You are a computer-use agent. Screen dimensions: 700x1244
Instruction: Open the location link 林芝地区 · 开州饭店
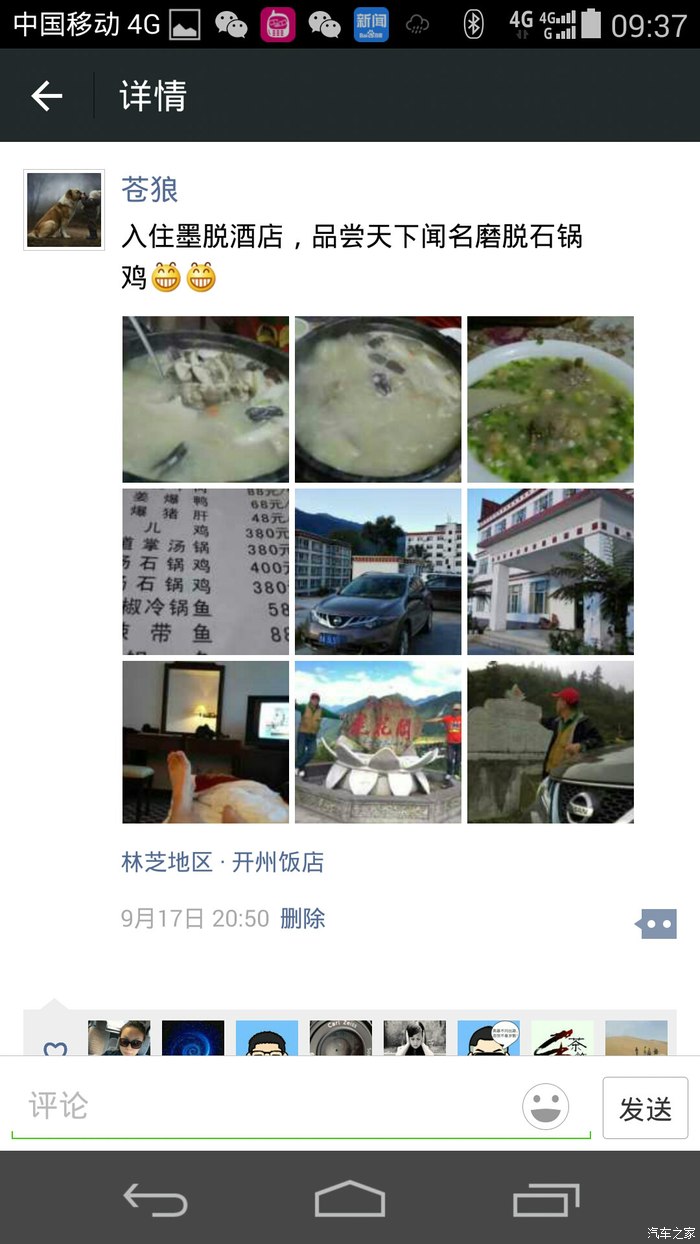[x=223, y=862]
